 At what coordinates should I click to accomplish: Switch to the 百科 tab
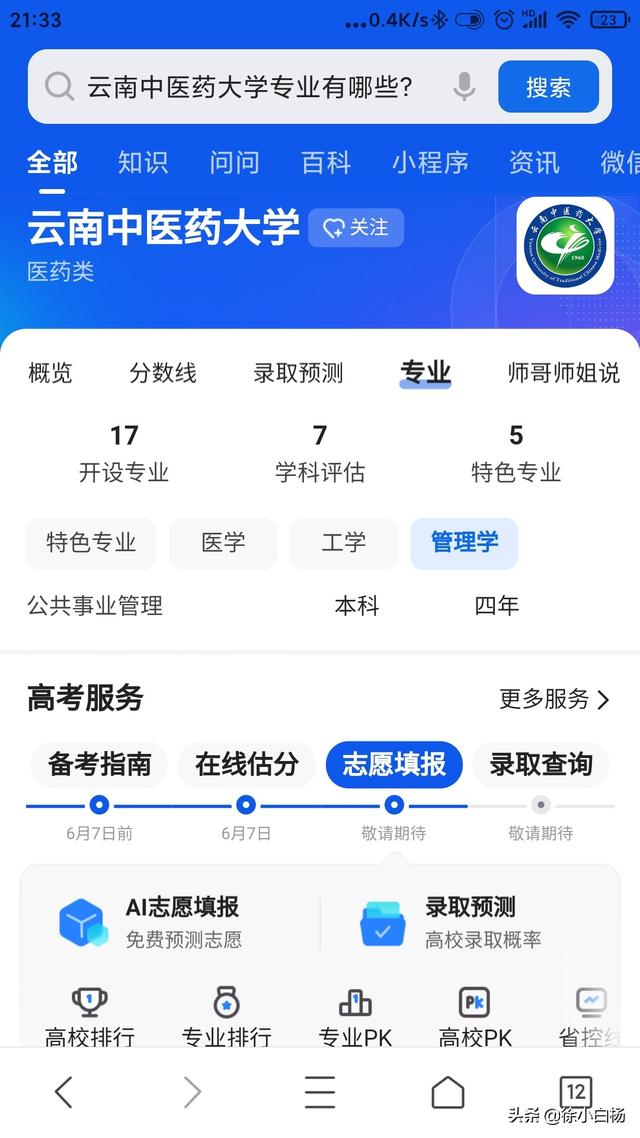point(326,163)
